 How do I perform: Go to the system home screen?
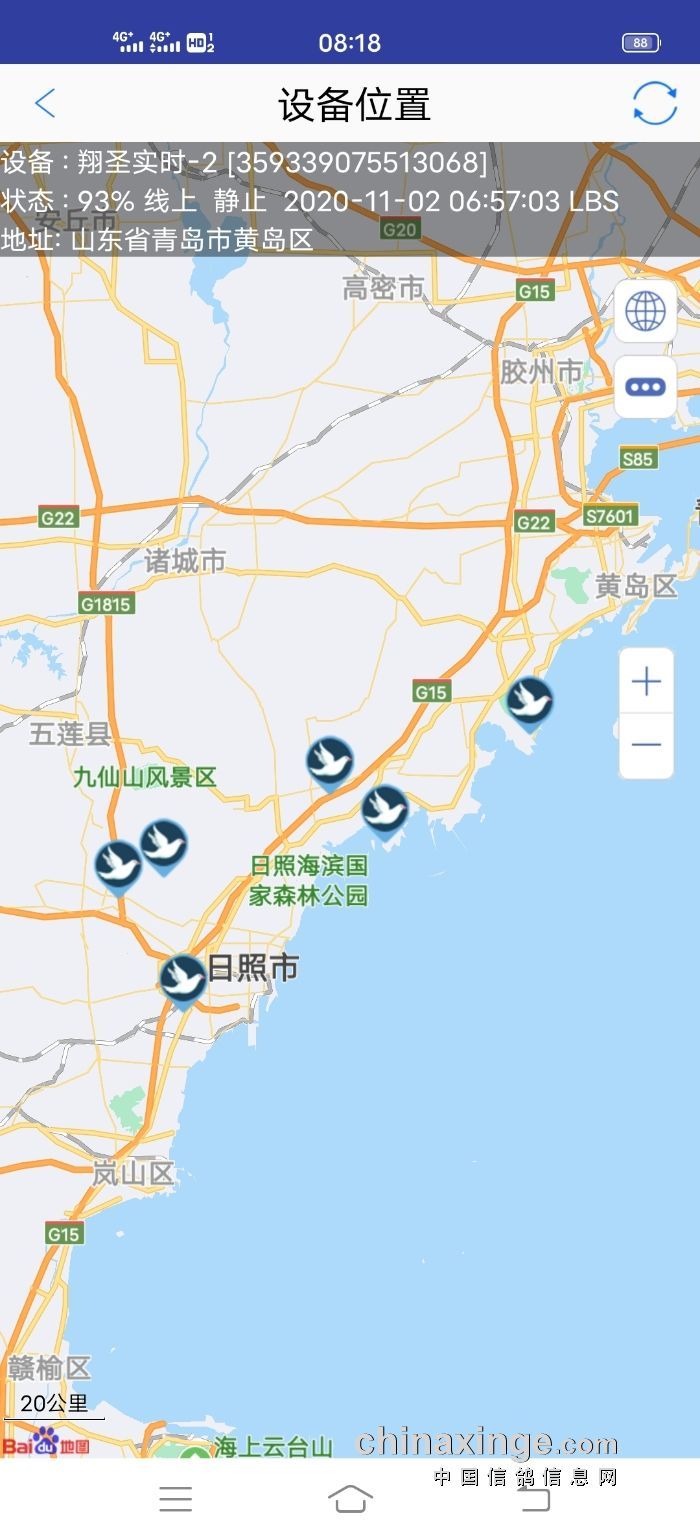click(350, 1498)
